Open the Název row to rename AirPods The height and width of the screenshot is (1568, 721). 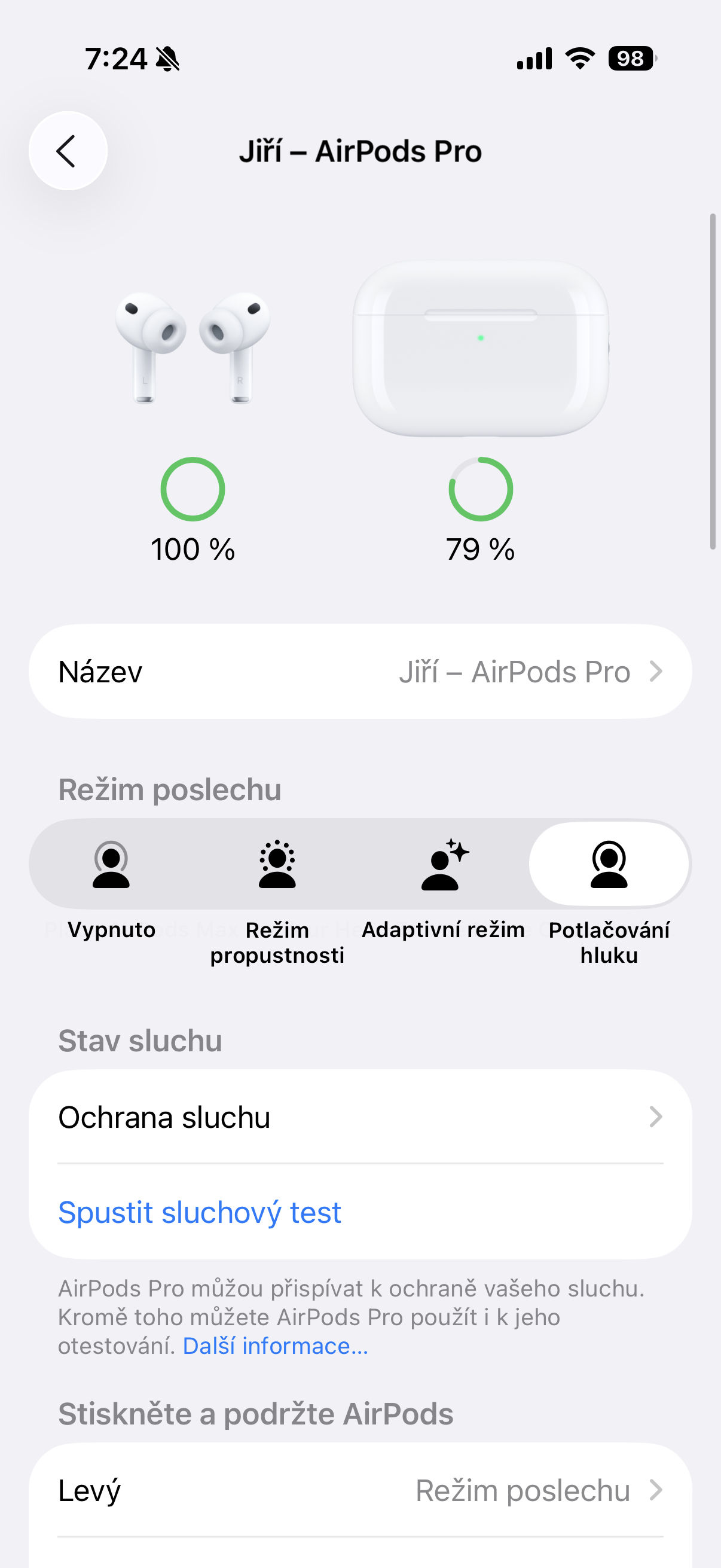pyautogui.click(x=360, y=672)
